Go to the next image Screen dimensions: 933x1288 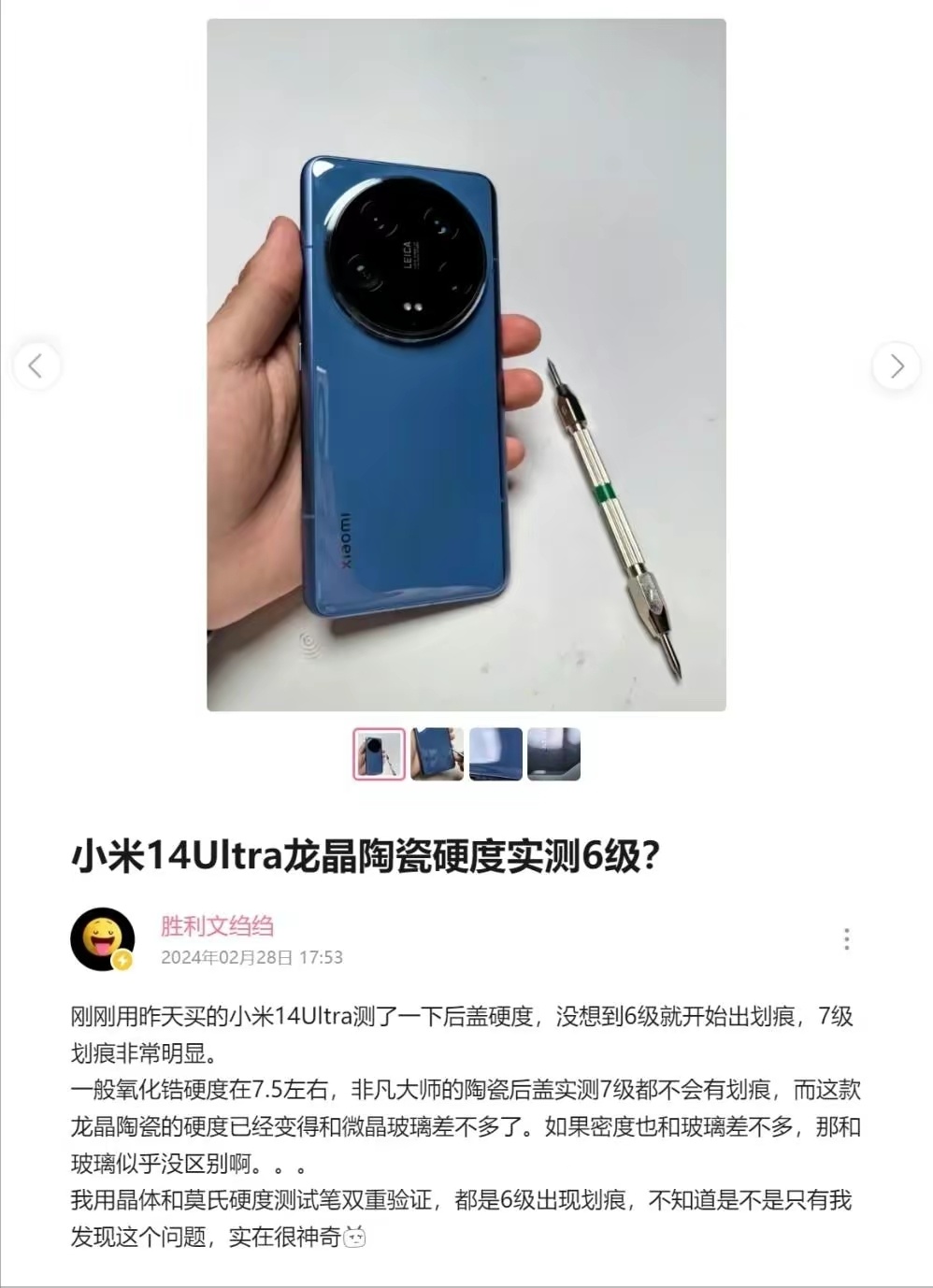(896, 365)
